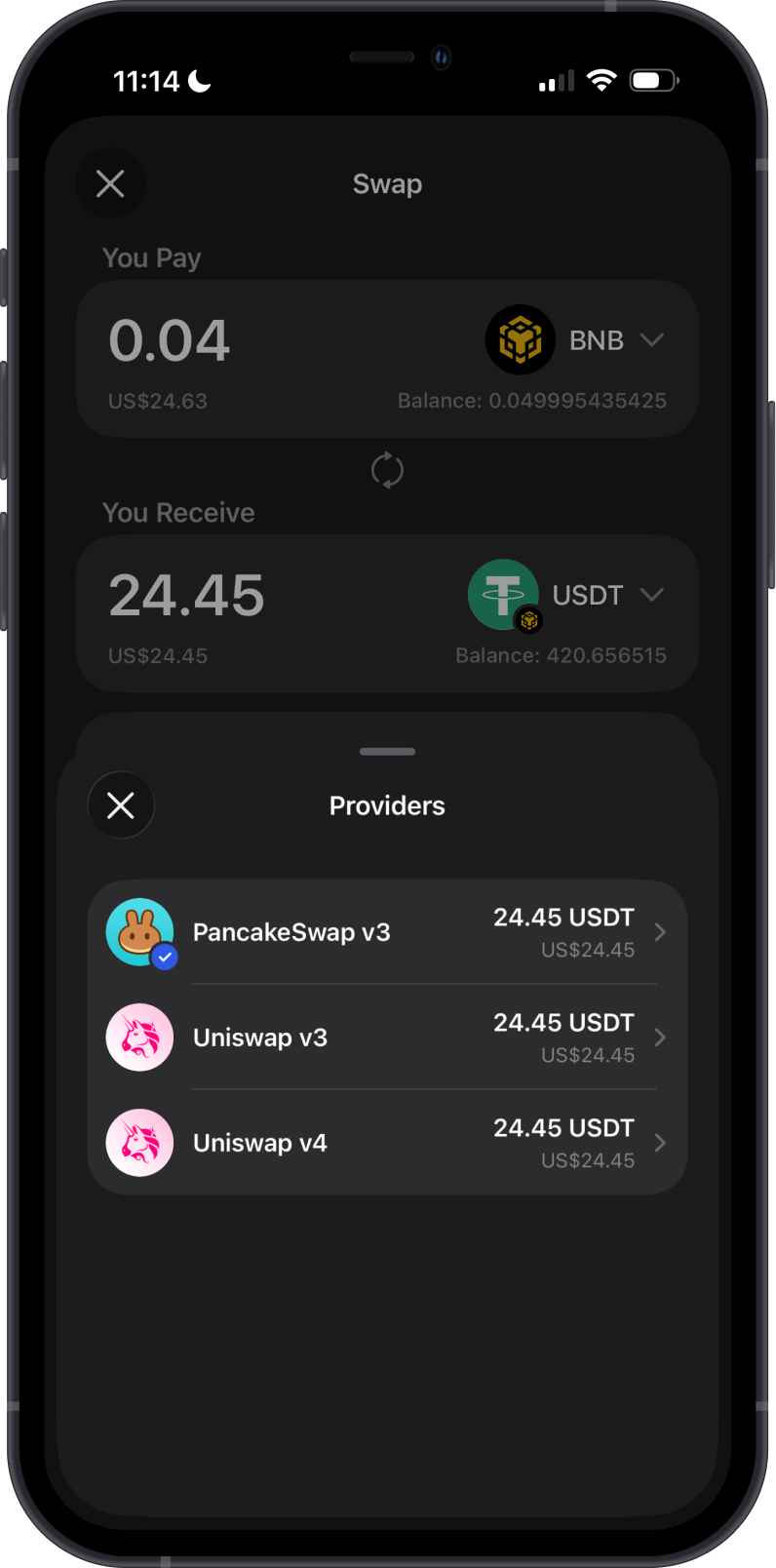Close the Providers sheet

tap(121, 805)
